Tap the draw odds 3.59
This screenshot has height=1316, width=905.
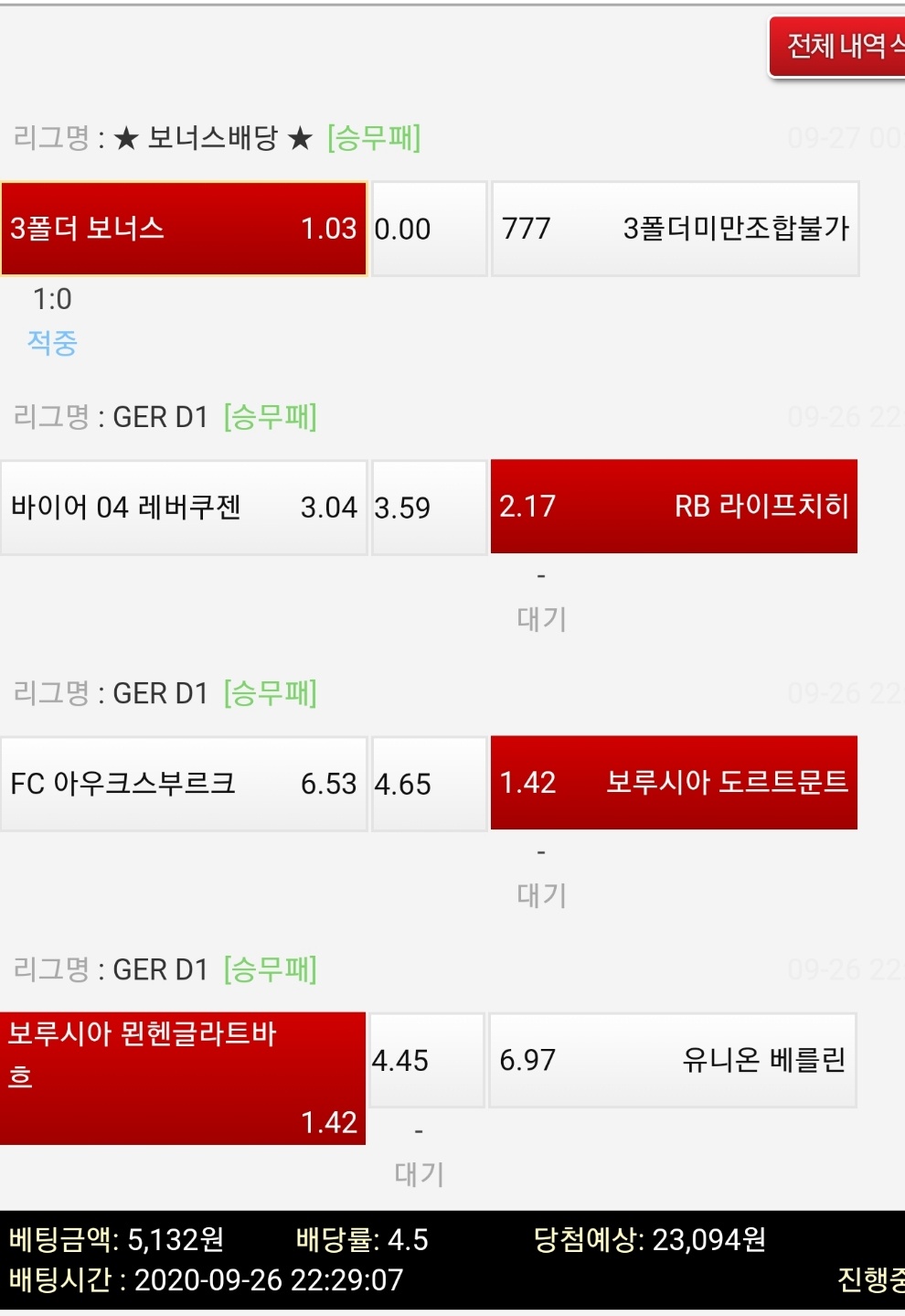(429, 508)
